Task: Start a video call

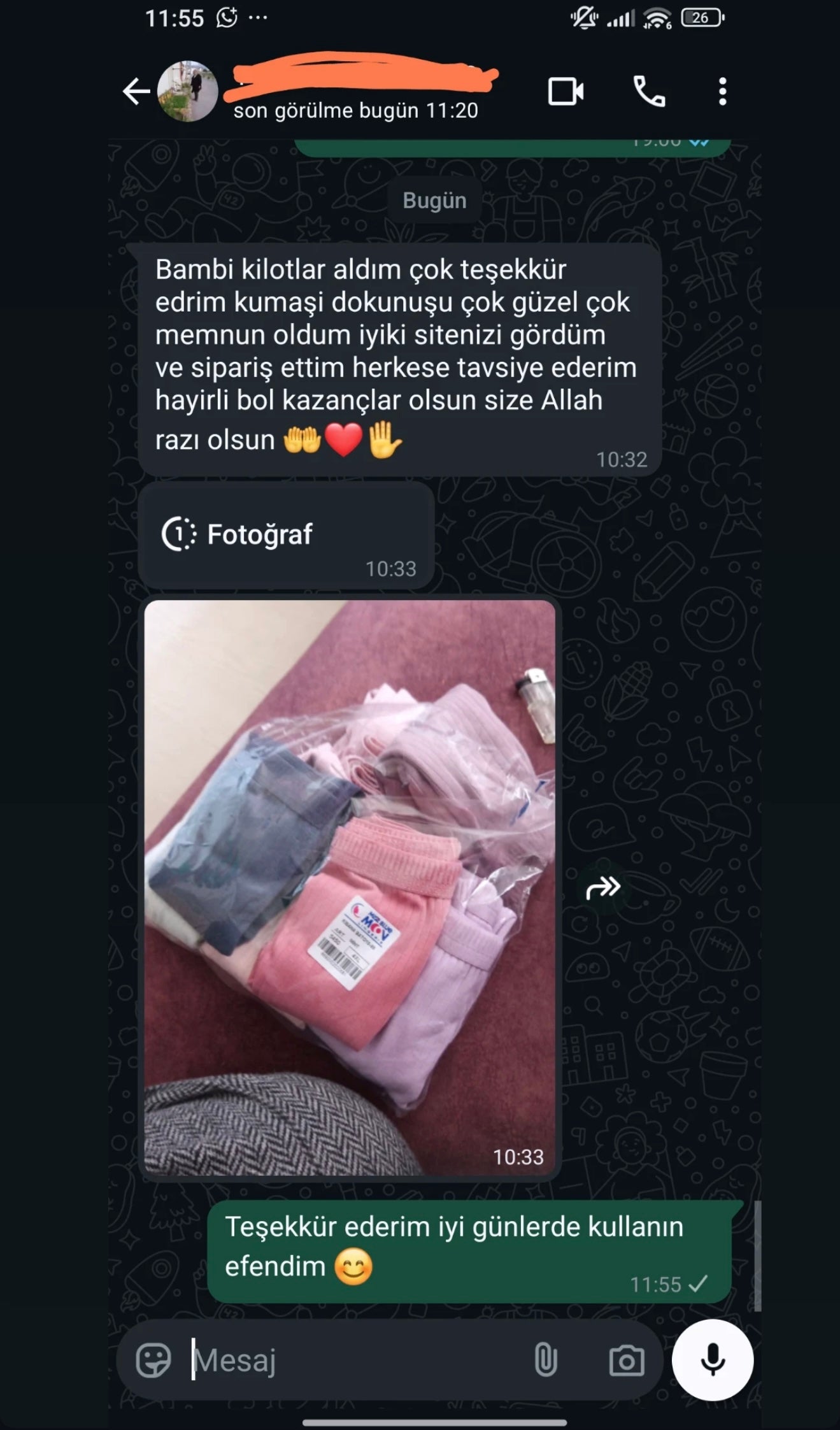Action: (x=566, y=92)
